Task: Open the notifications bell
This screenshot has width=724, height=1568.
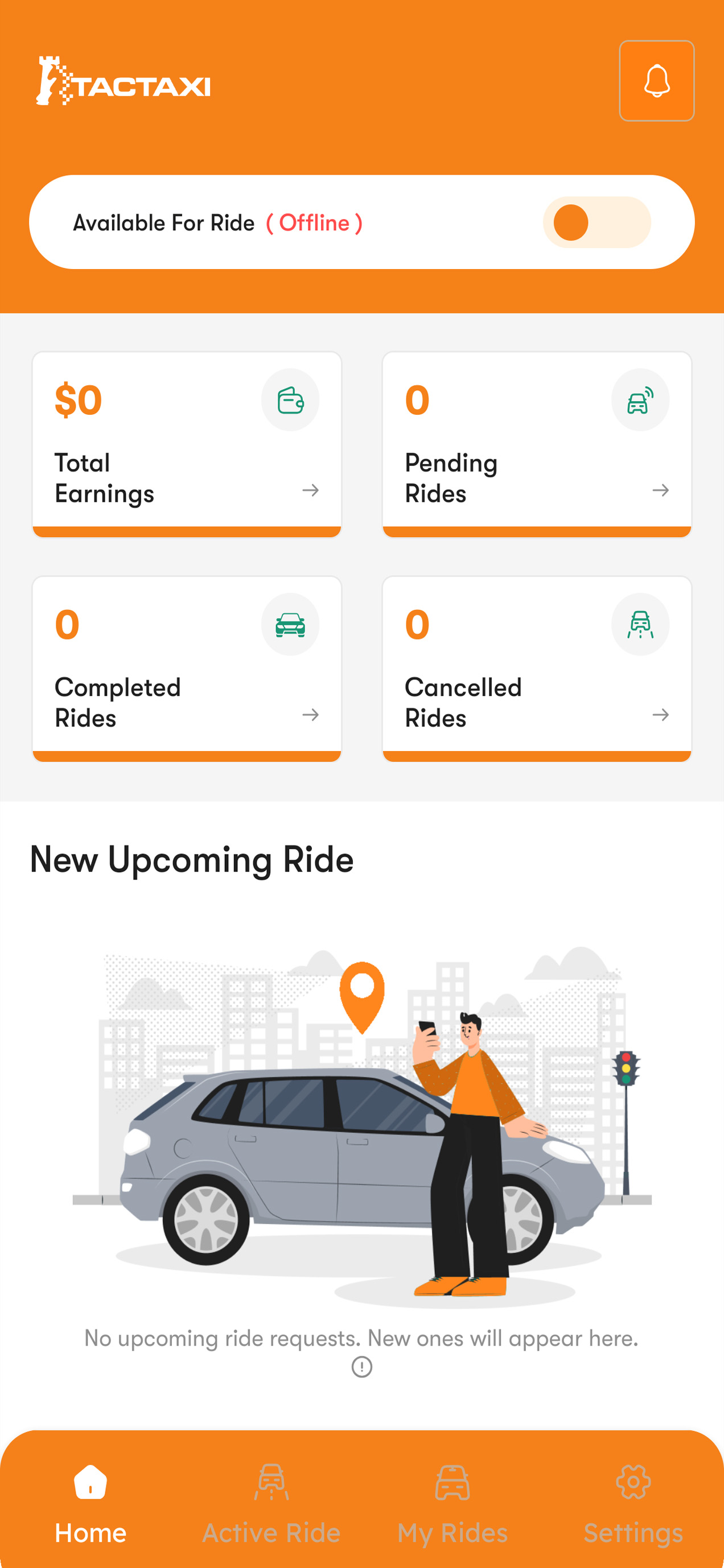Action: pos(656,81)
